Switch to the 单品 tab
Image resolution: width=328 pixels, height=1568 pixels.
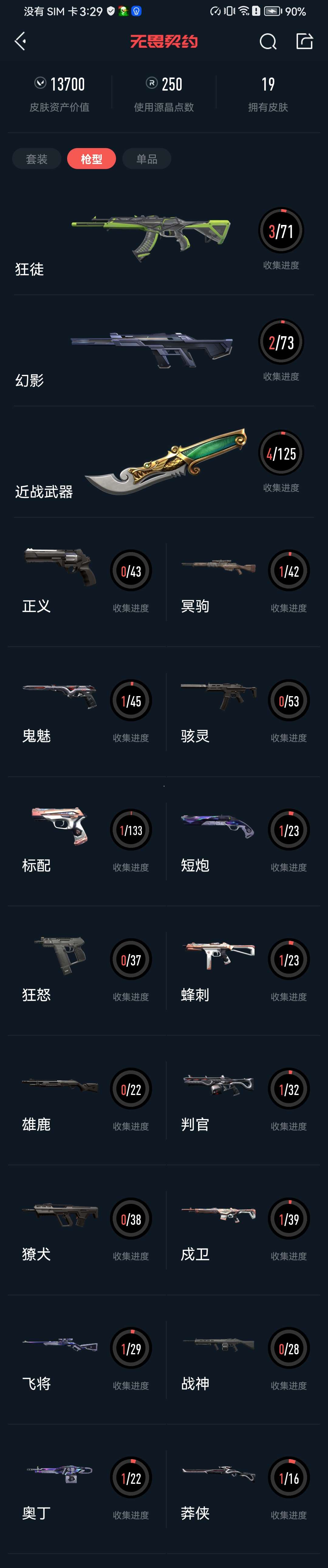point(147,159)
